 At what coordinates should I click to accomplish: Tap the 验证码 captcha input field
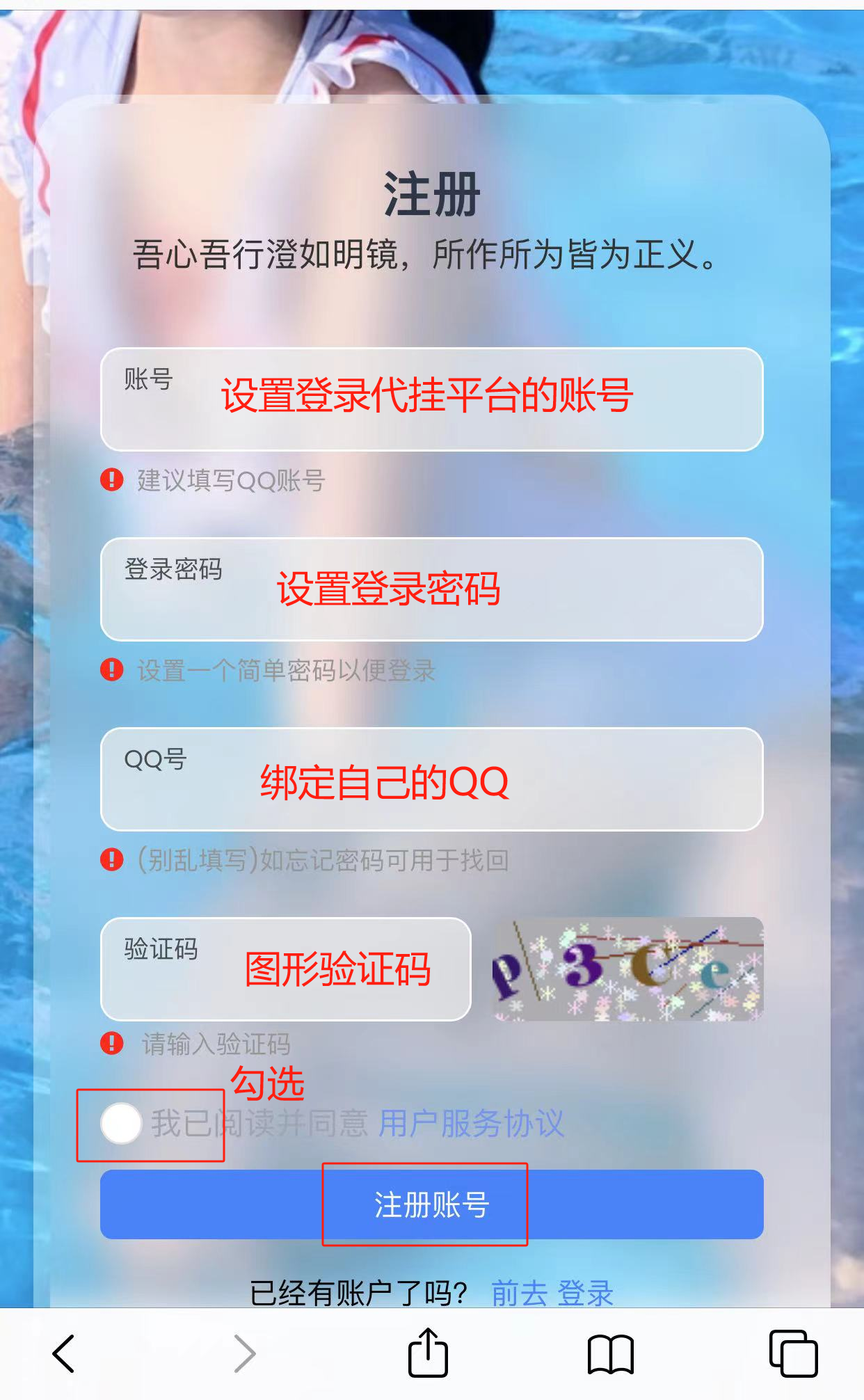click(x=285, y=969)
